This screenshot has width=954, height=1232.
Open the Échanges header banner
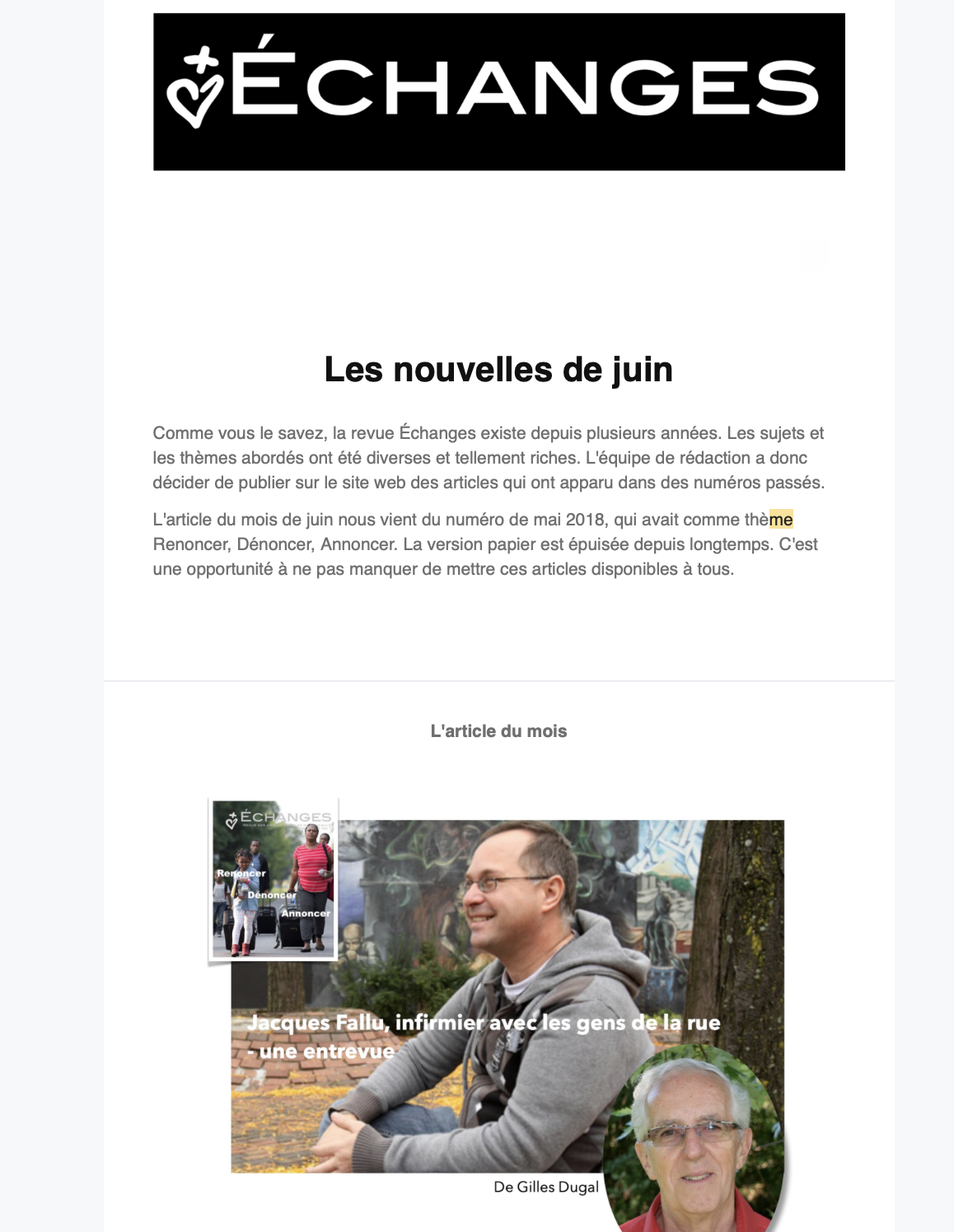[x=498, y=91]
